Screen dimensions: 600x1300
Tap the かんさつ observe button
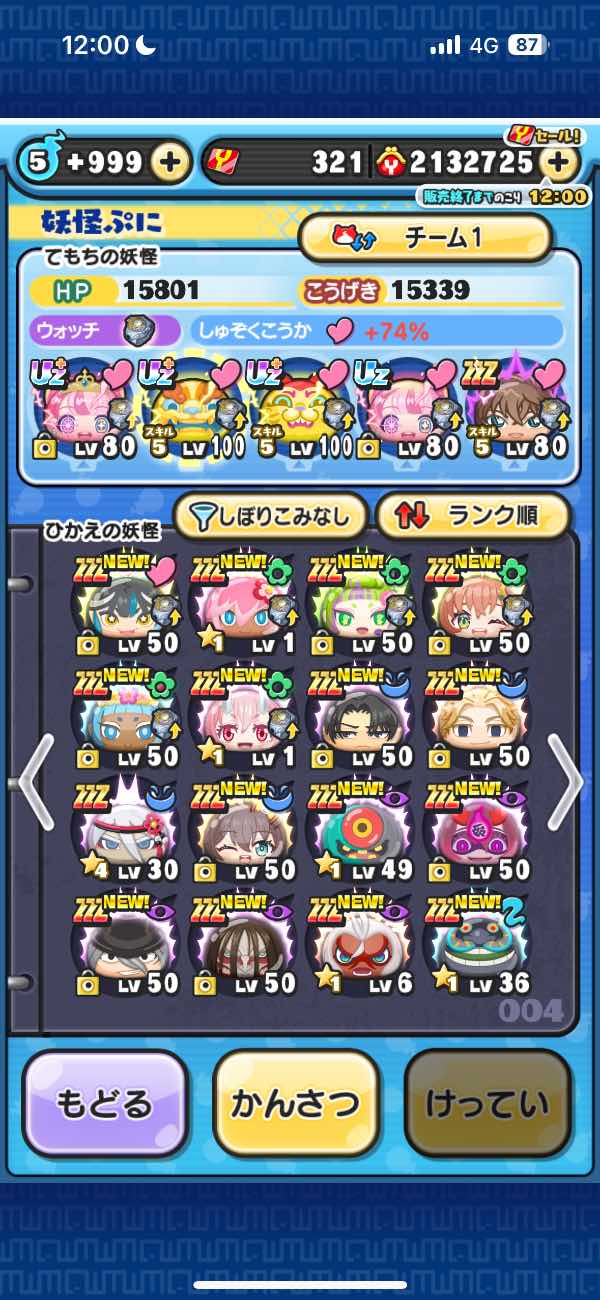click(x=296, y=1104)
